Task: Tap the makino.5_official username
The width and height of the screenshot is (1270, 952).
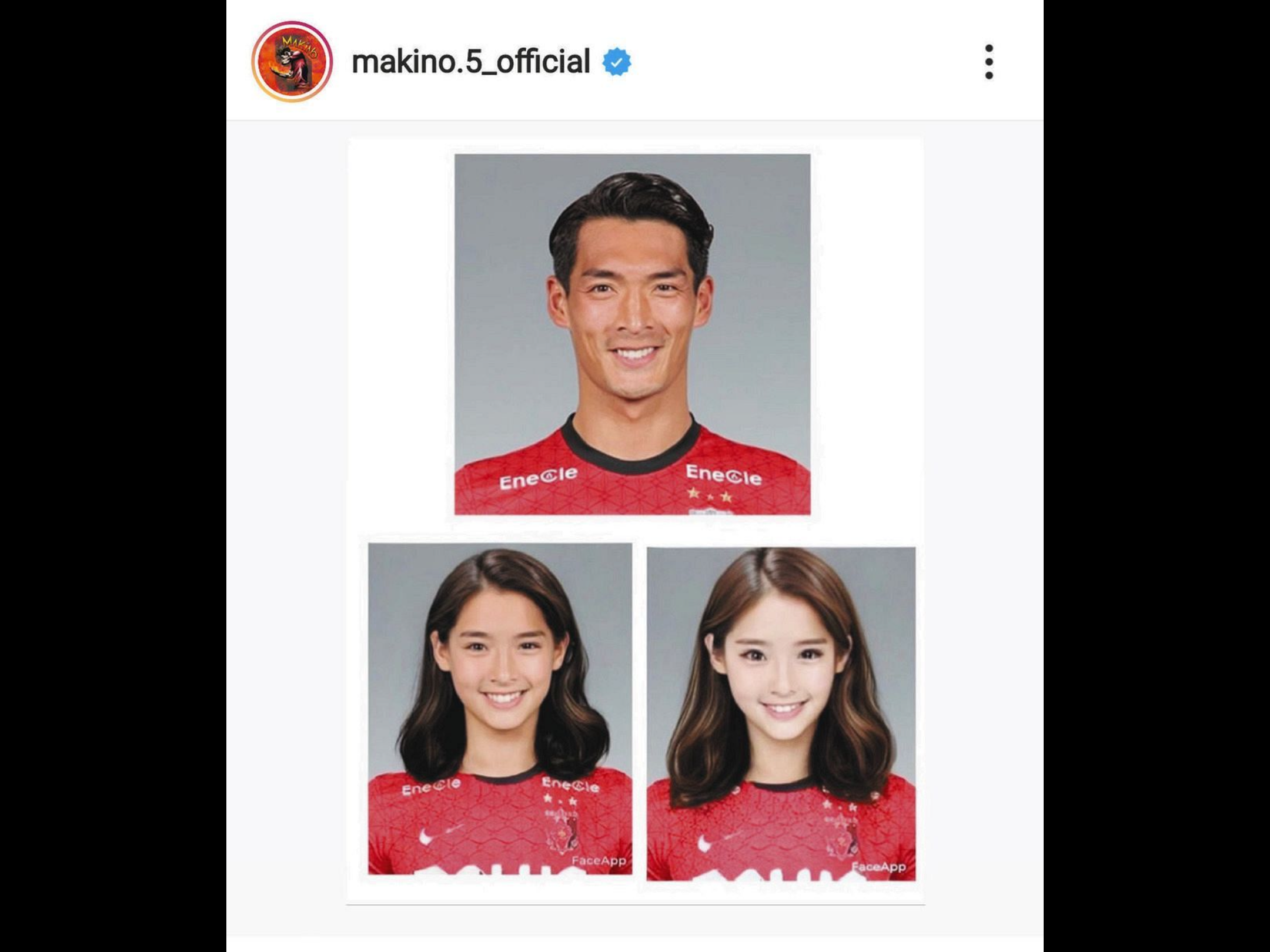Action: [470, 62]
